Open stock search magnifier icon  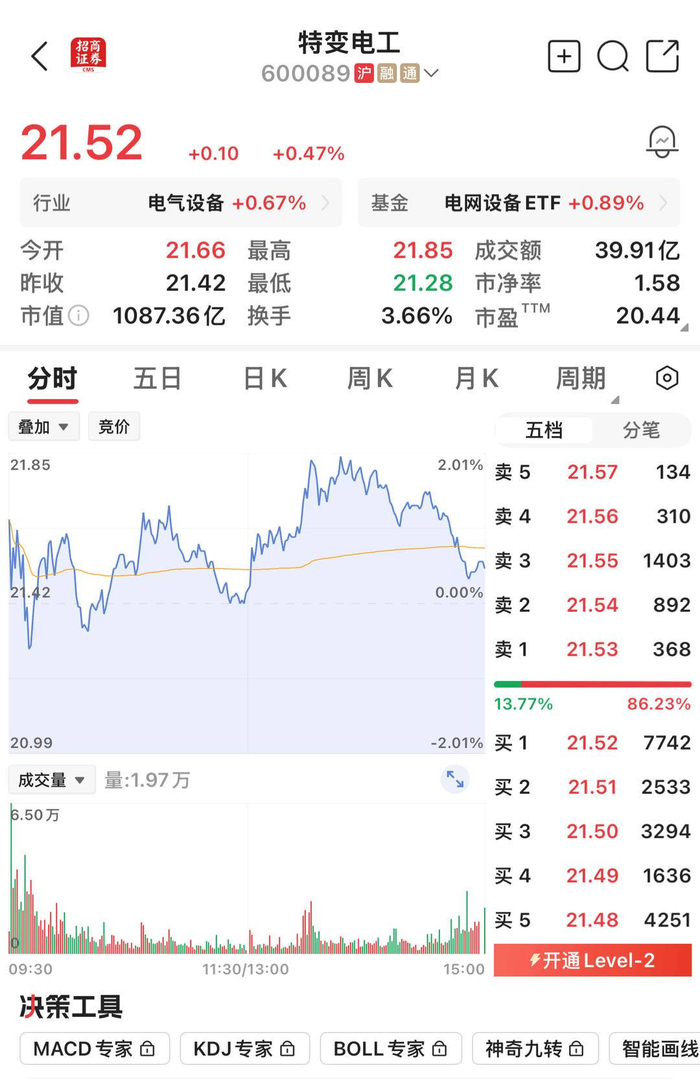[x=613, y=56]
